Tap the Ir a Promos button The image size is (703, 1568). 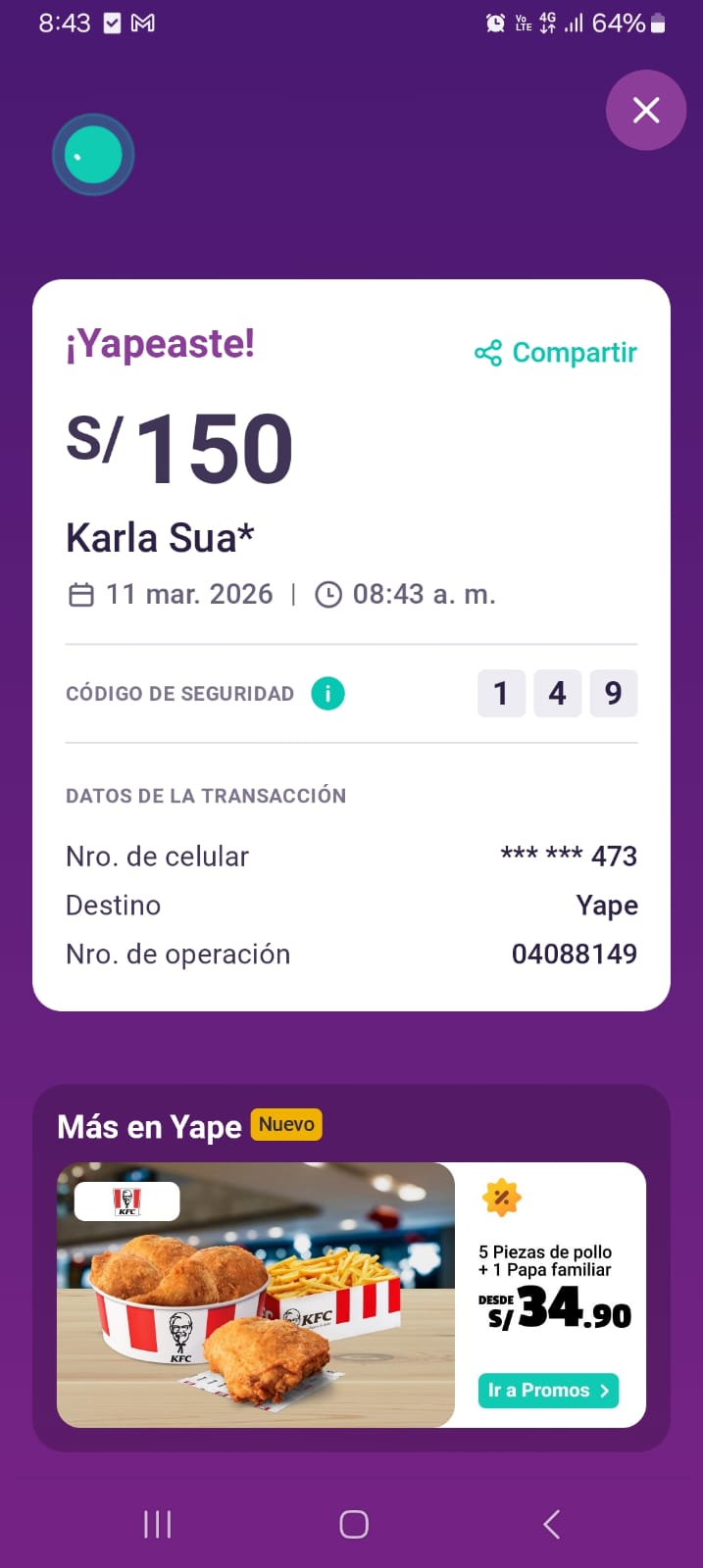pos(548,1391)
